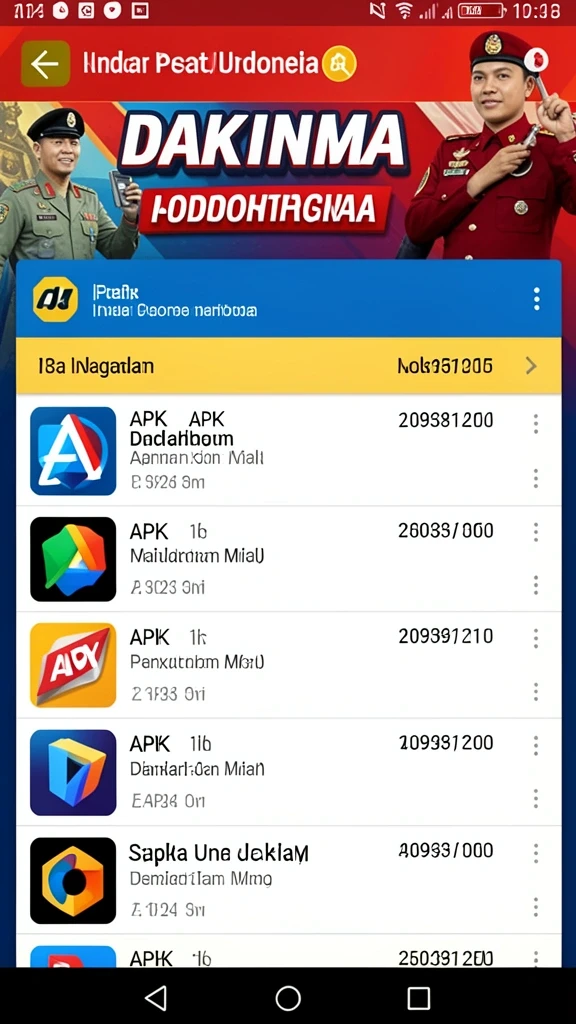Tap the yellow search icon beside the title
This screenshot has width=576, height=1024.
[x=340, y=63]
